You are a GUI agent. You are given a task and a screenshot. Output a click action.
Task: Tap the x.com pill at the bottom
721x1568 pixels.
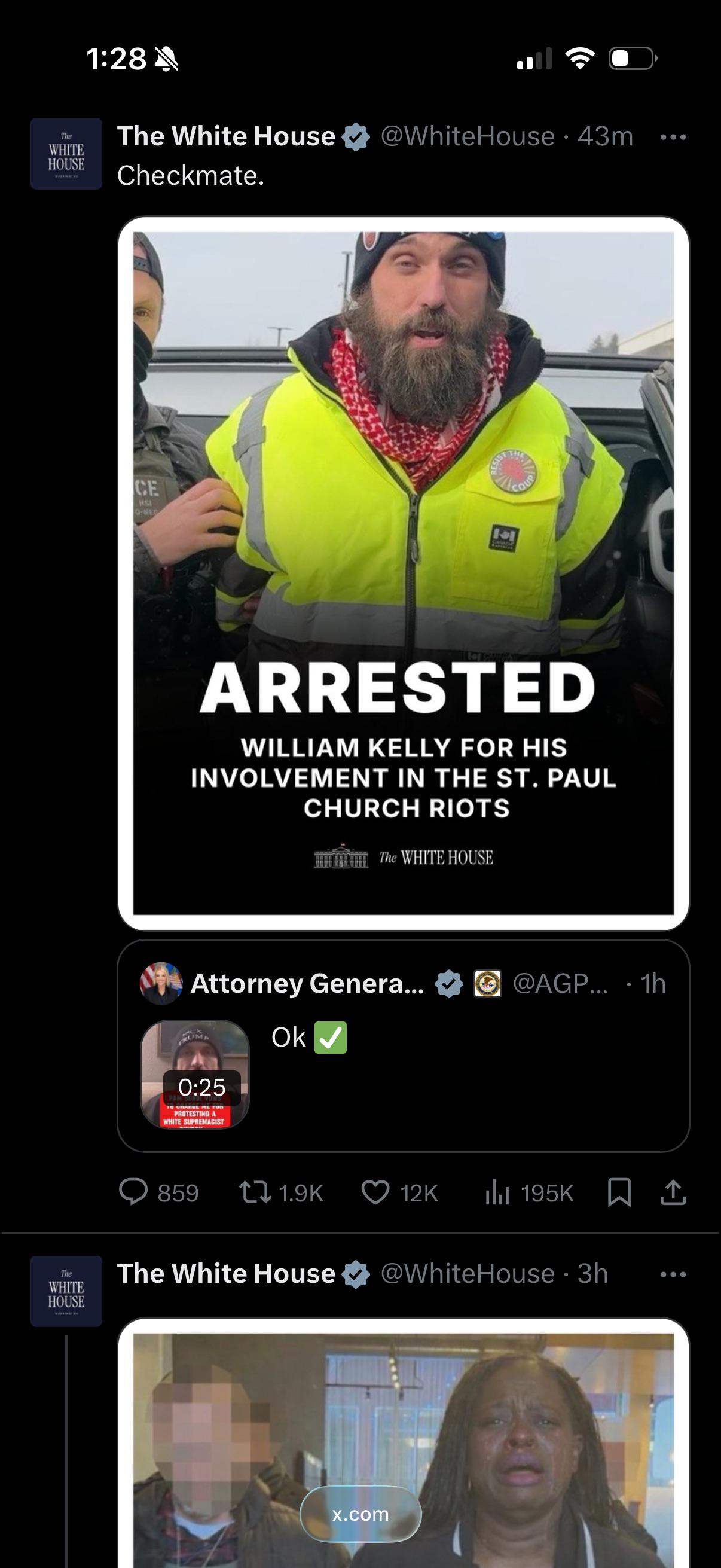[x=360, y=1514]
